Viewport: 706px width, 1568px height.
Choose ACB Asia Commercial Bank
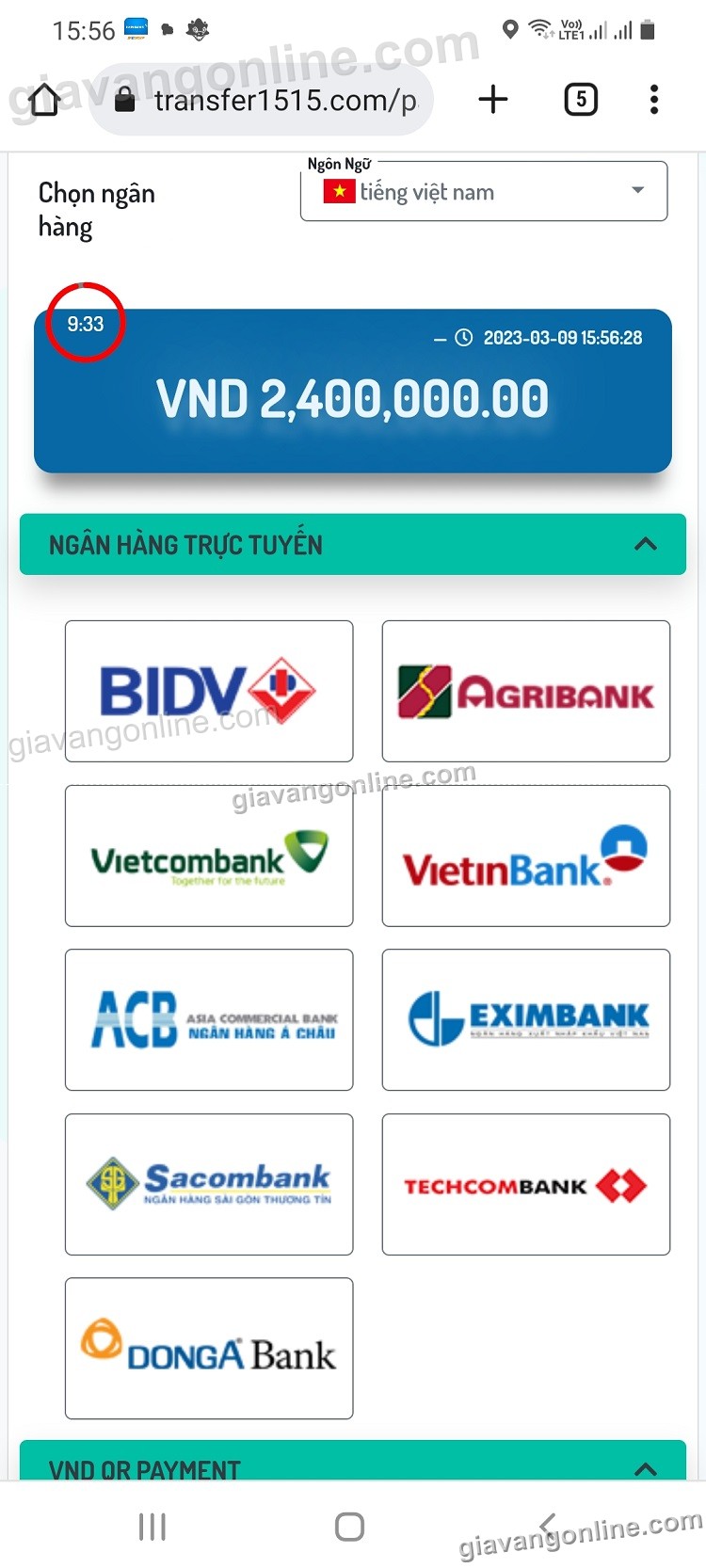pos(209,1019)
